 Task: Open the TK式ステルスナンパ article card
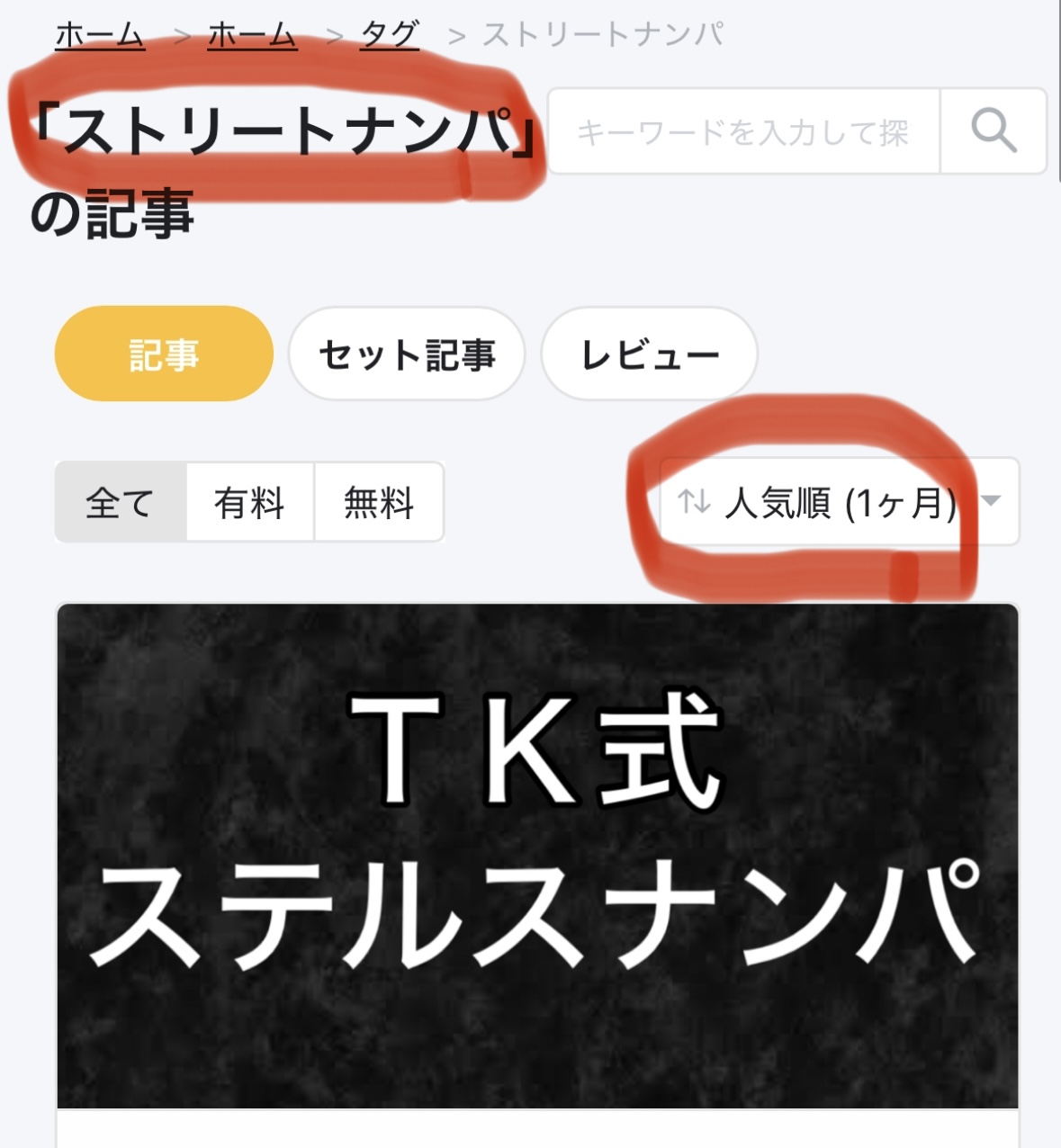click(x=537, y=855)
